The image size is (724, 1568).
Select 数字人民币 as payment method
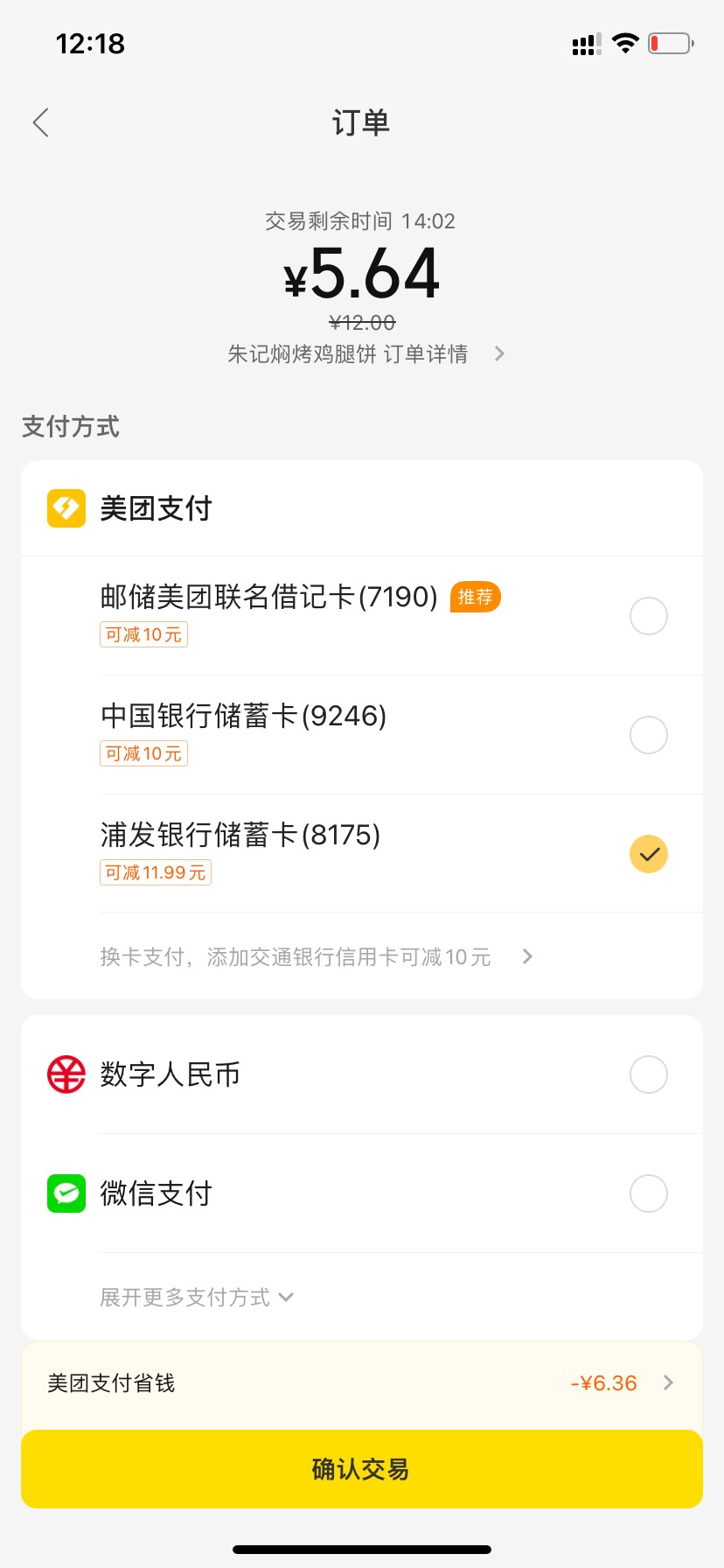[362, 1074]
